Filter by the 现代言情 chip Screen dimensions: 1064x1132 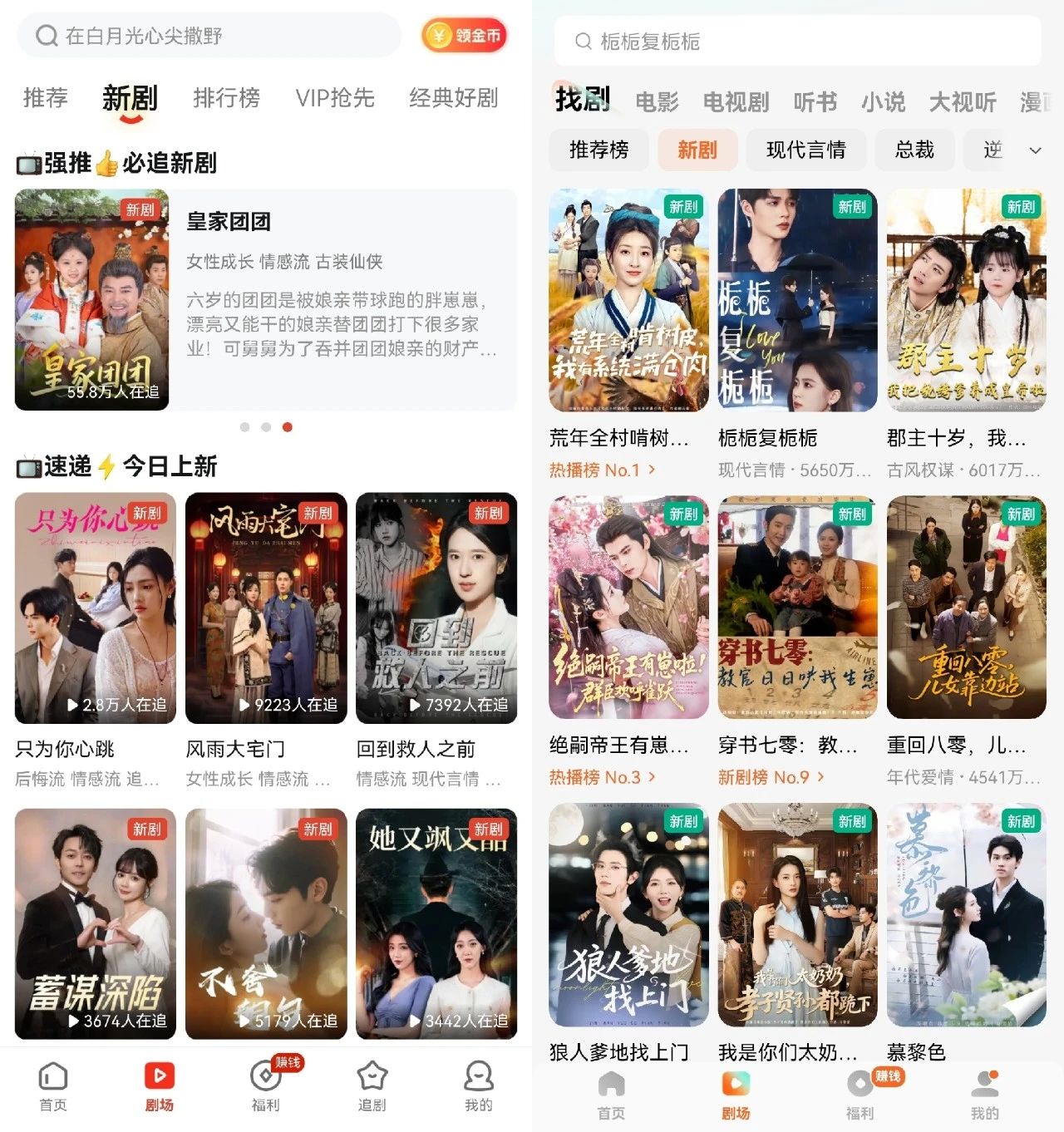click(805, 150)
